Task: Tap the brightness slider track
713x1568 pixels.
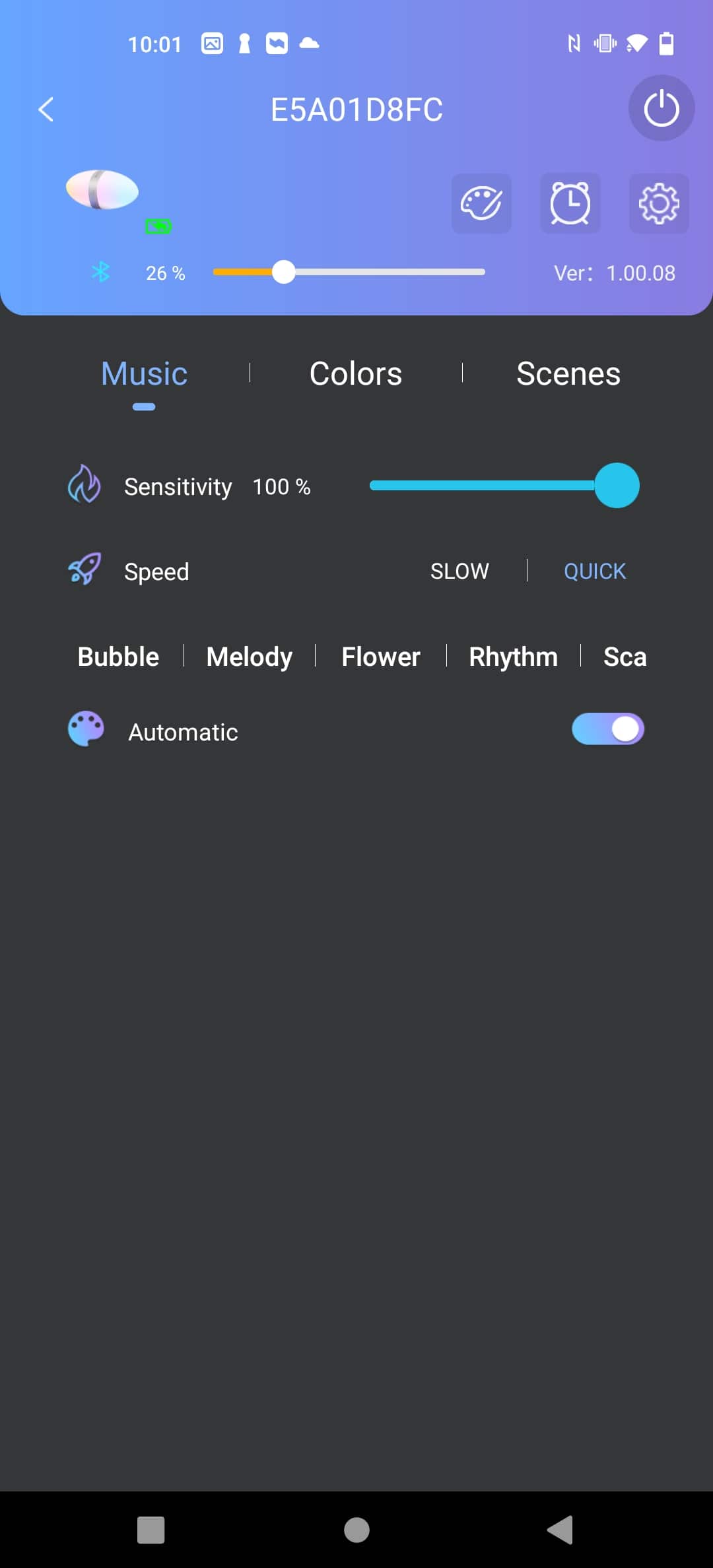Action: click(x=349, y=272)
